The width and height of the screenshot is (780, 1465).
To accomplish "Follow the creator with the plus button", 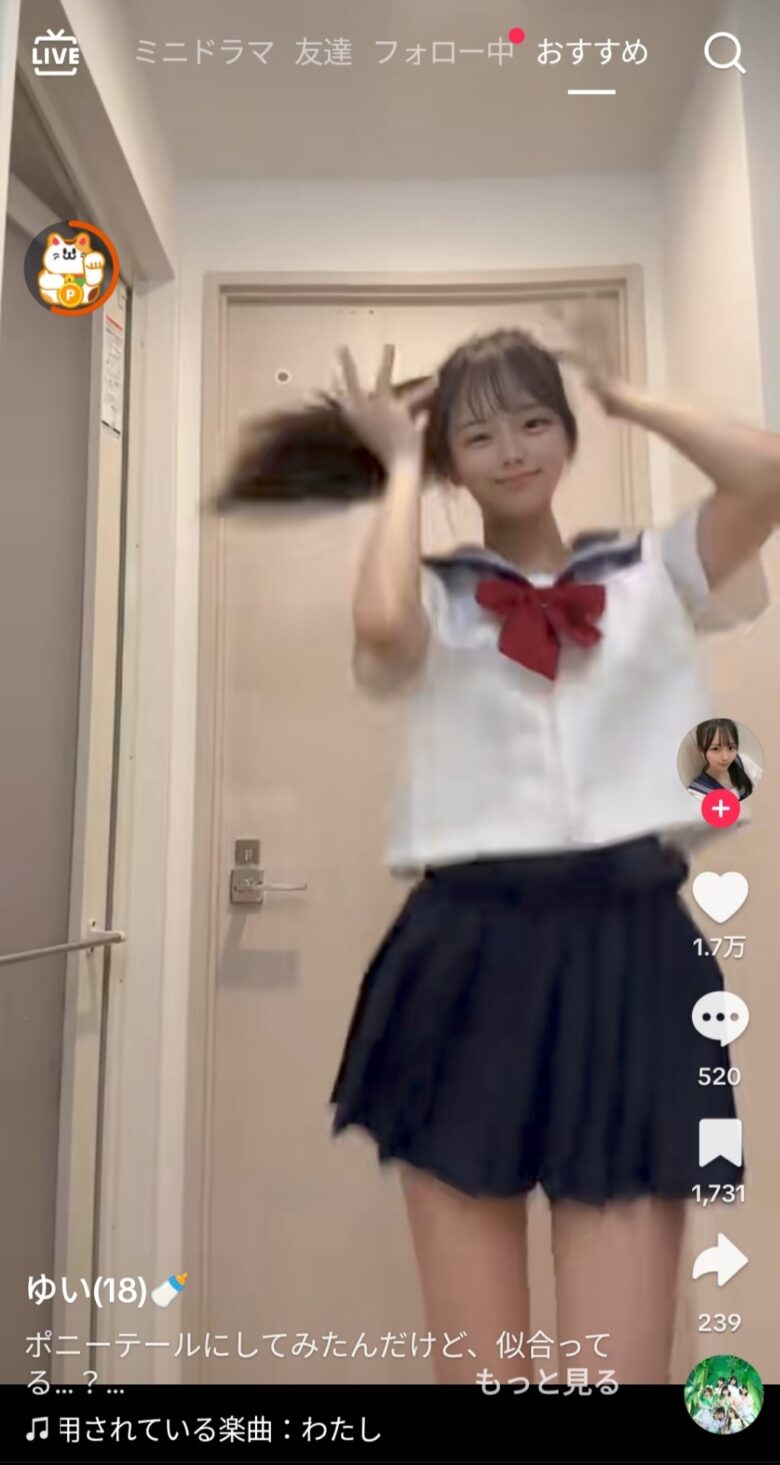I will 720,808.
